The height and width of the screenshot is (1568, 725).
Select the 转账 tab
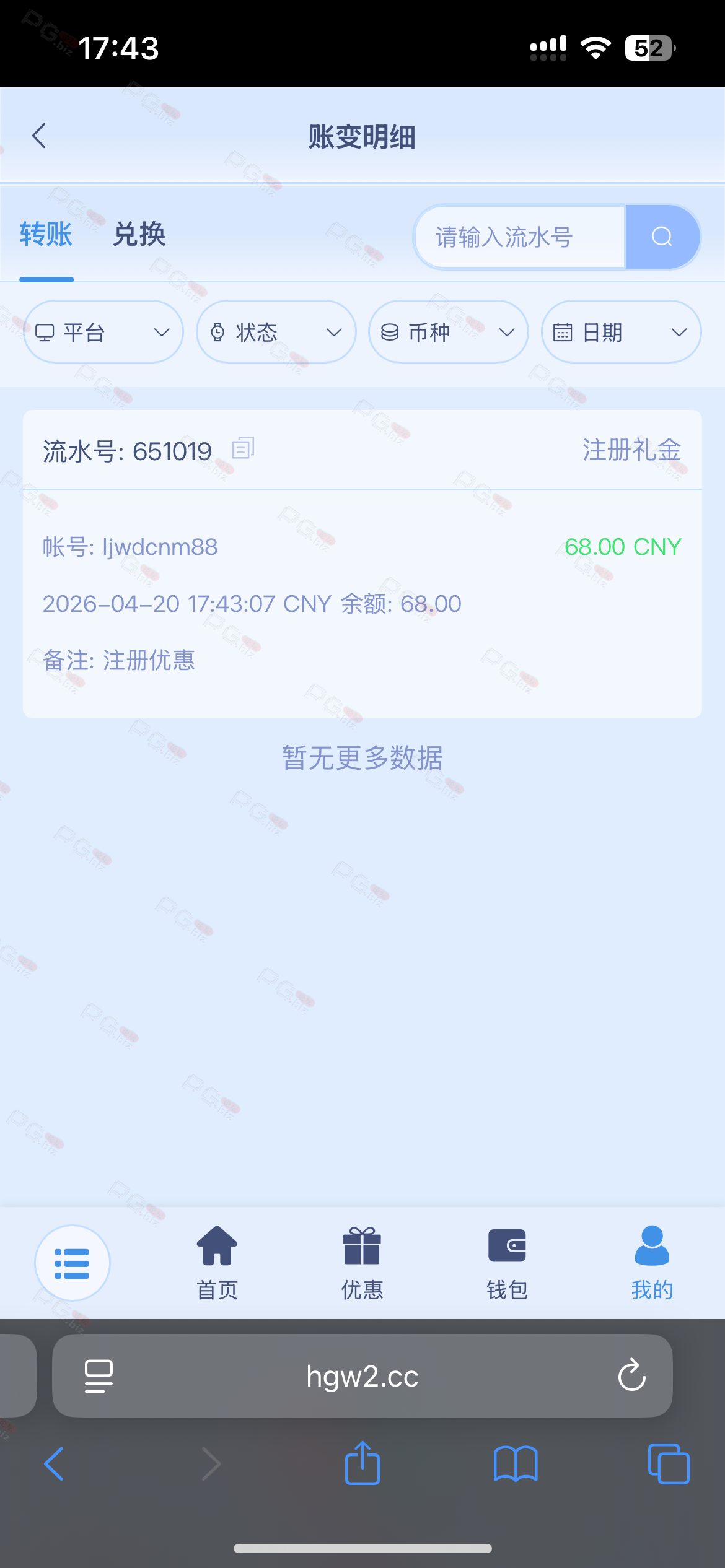pos(46,235)
